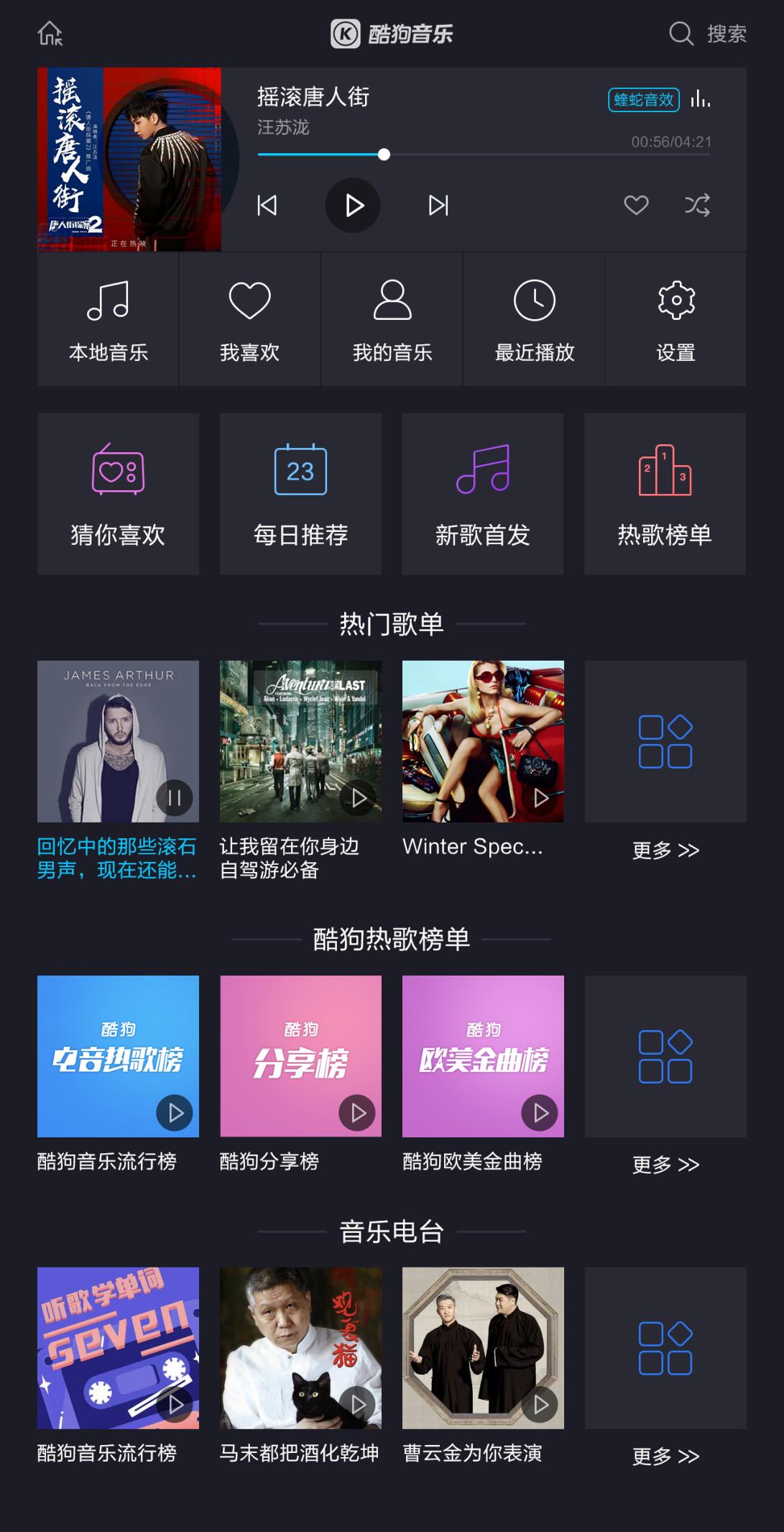Pause the James Arthur playlist thumbnail
This screenshot has height=1532, width=784.
tap(172, 797)
